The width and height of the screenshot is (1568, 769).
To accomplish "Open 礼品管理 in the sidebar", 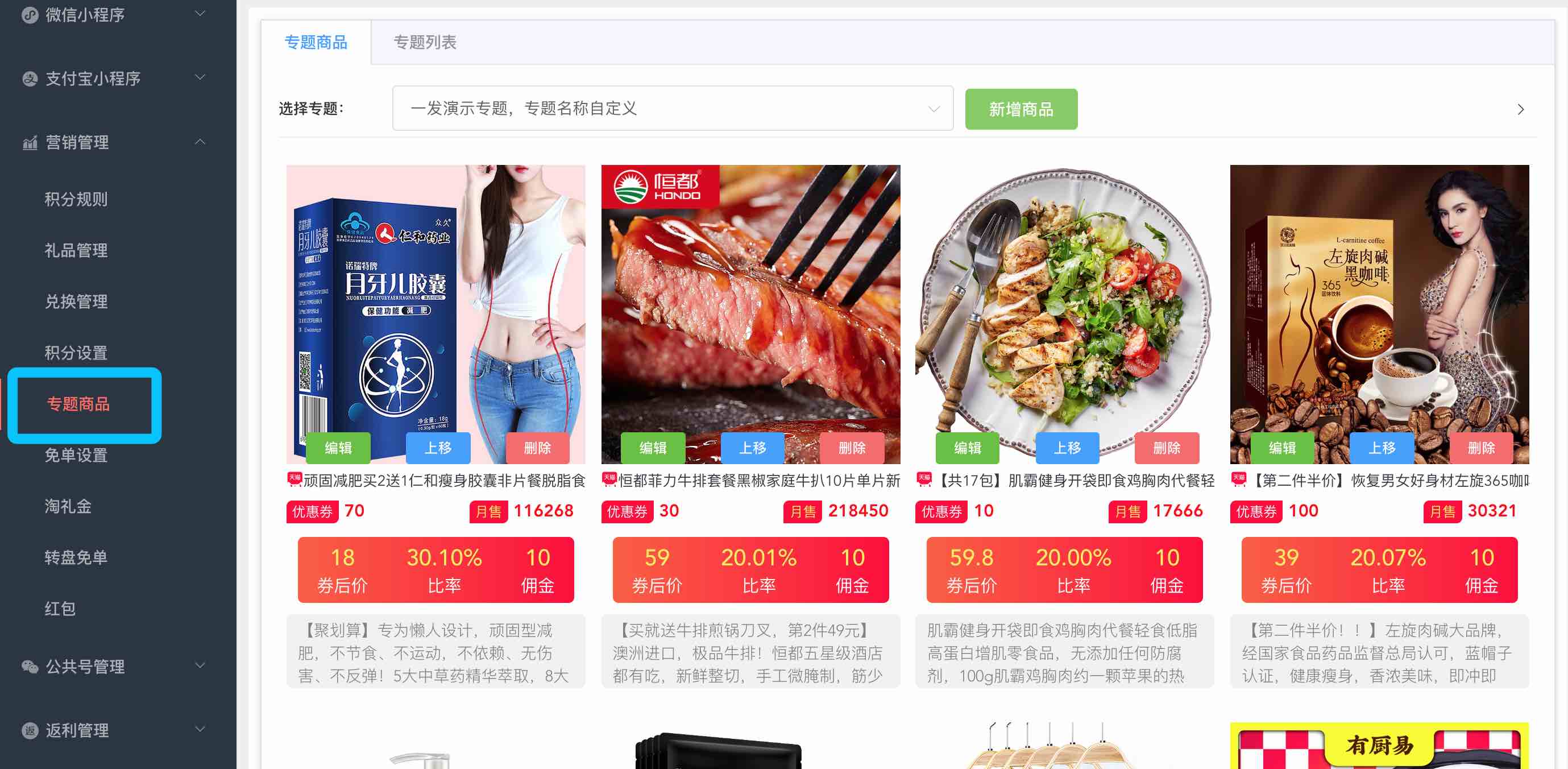I will pos(76,250).
